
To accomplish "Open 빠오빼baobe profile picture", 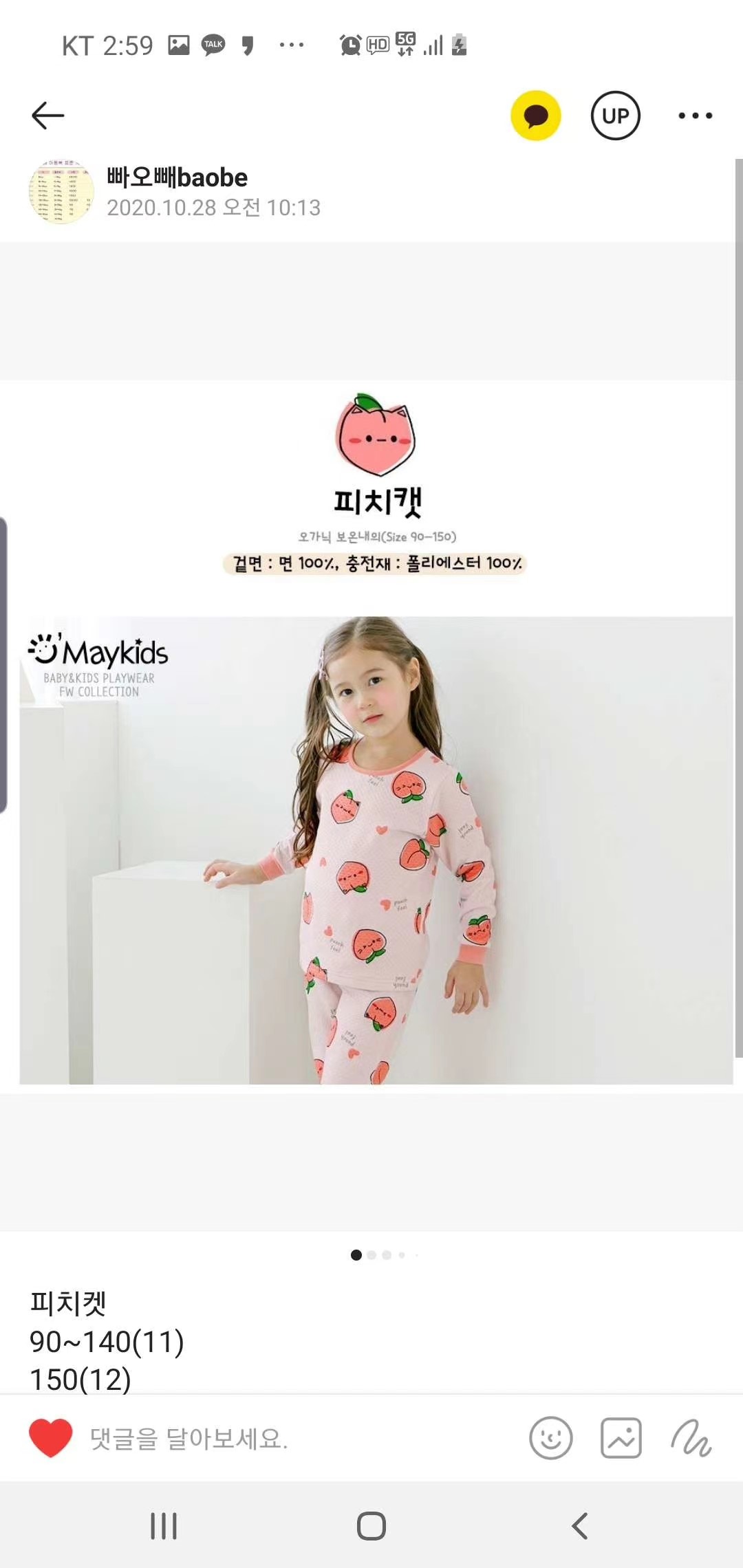I will pyautogui.click(x=61, y=192).
